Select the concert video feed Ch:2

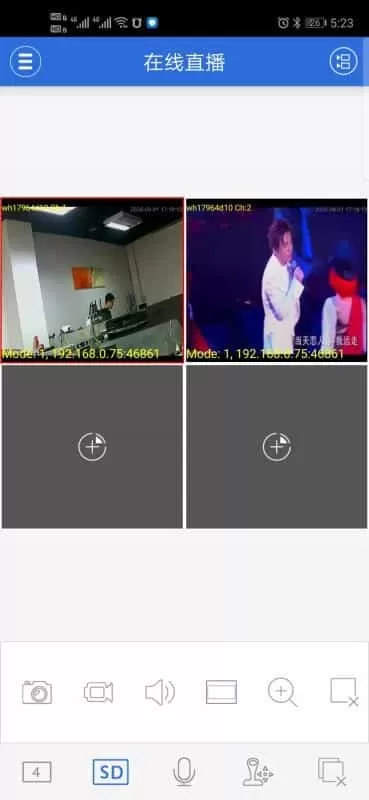[276, 280]
